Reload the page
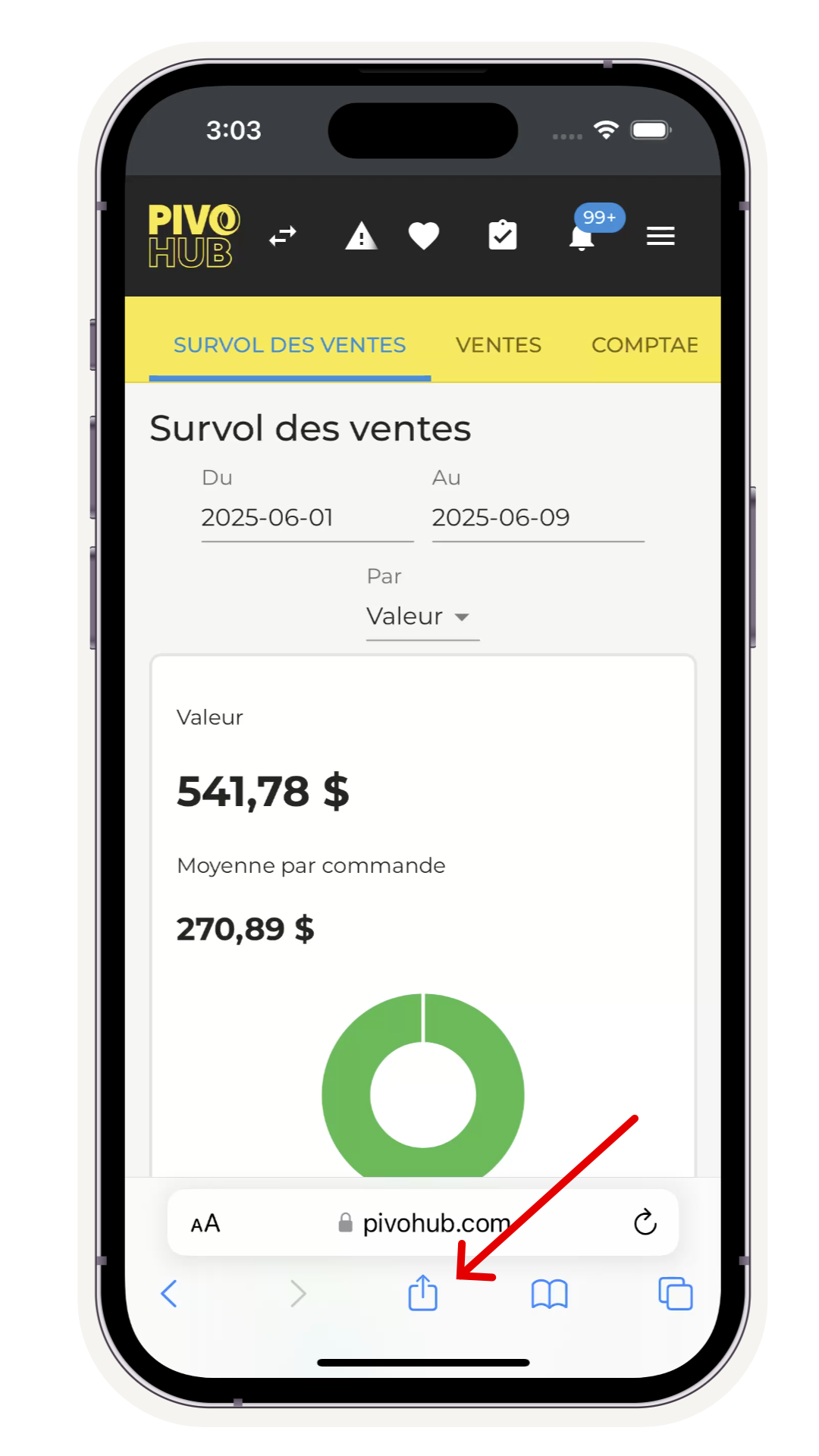Image resolution: width=819 pixels, height=1456 pixels. coord(645,1222)
